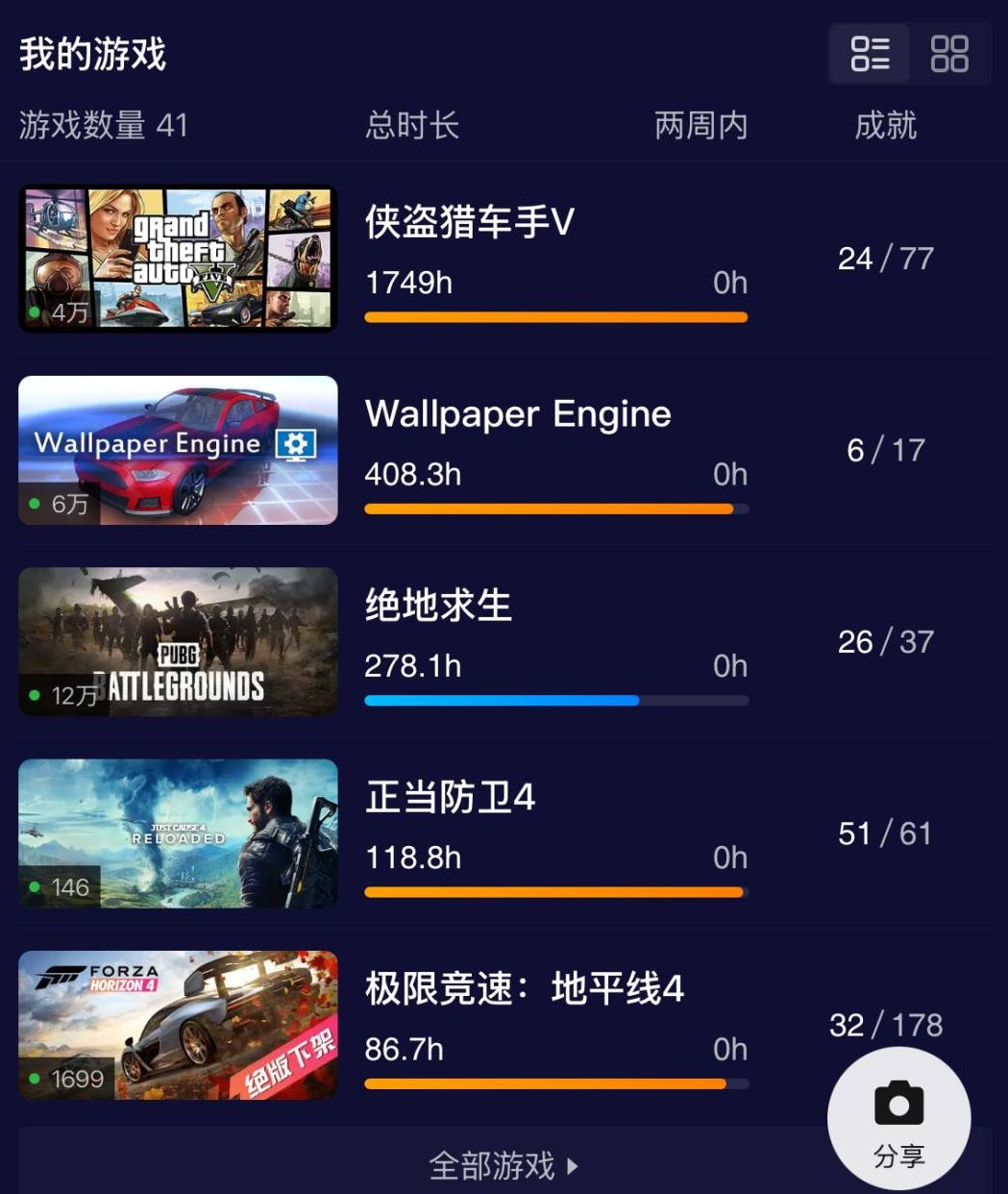Toggle the online indicator on the 绝地求生 thumbnail

(37, 696)
